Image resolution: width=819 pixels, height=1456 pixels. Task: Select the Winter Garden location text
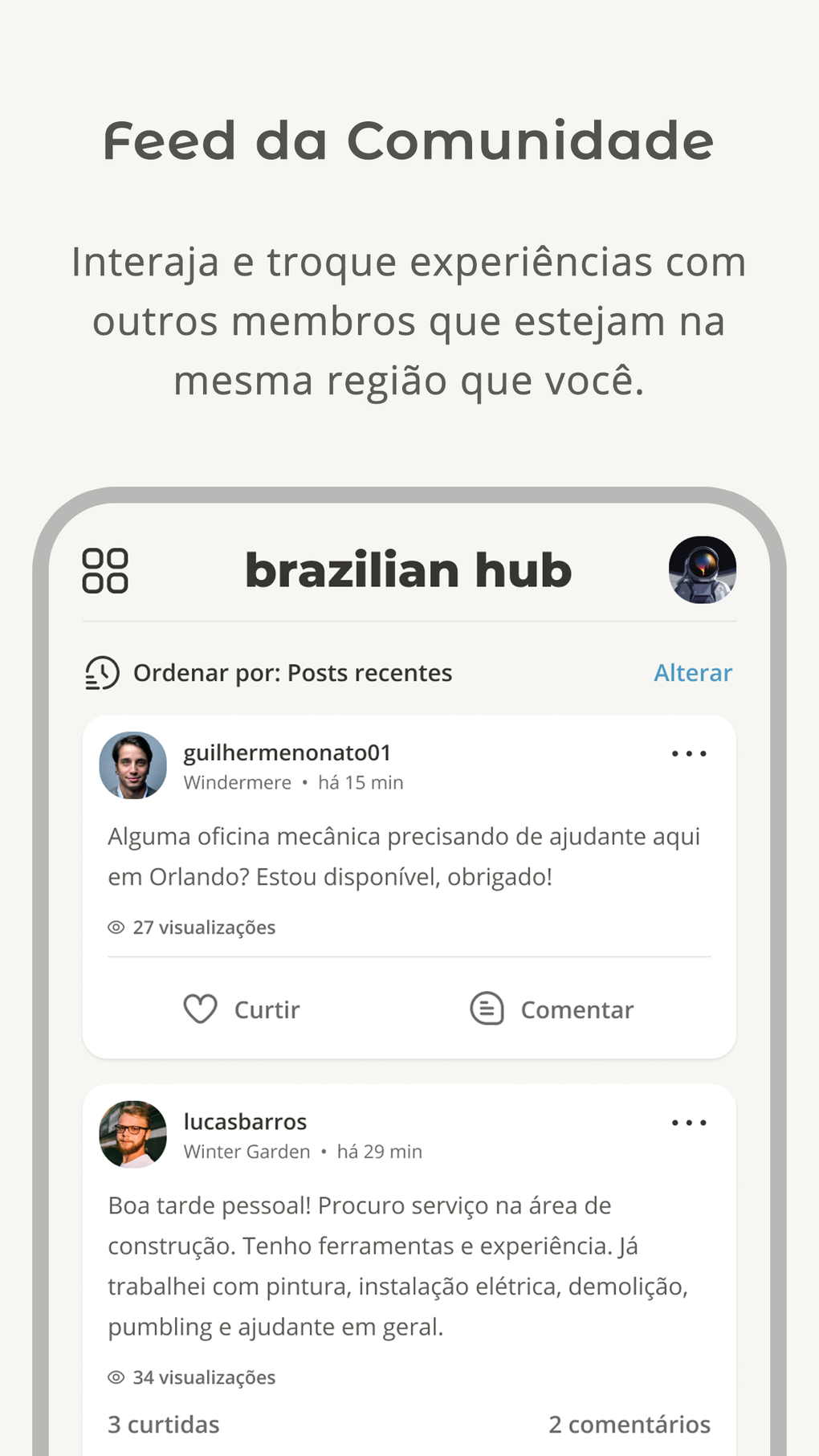[x=245, y=1151]
